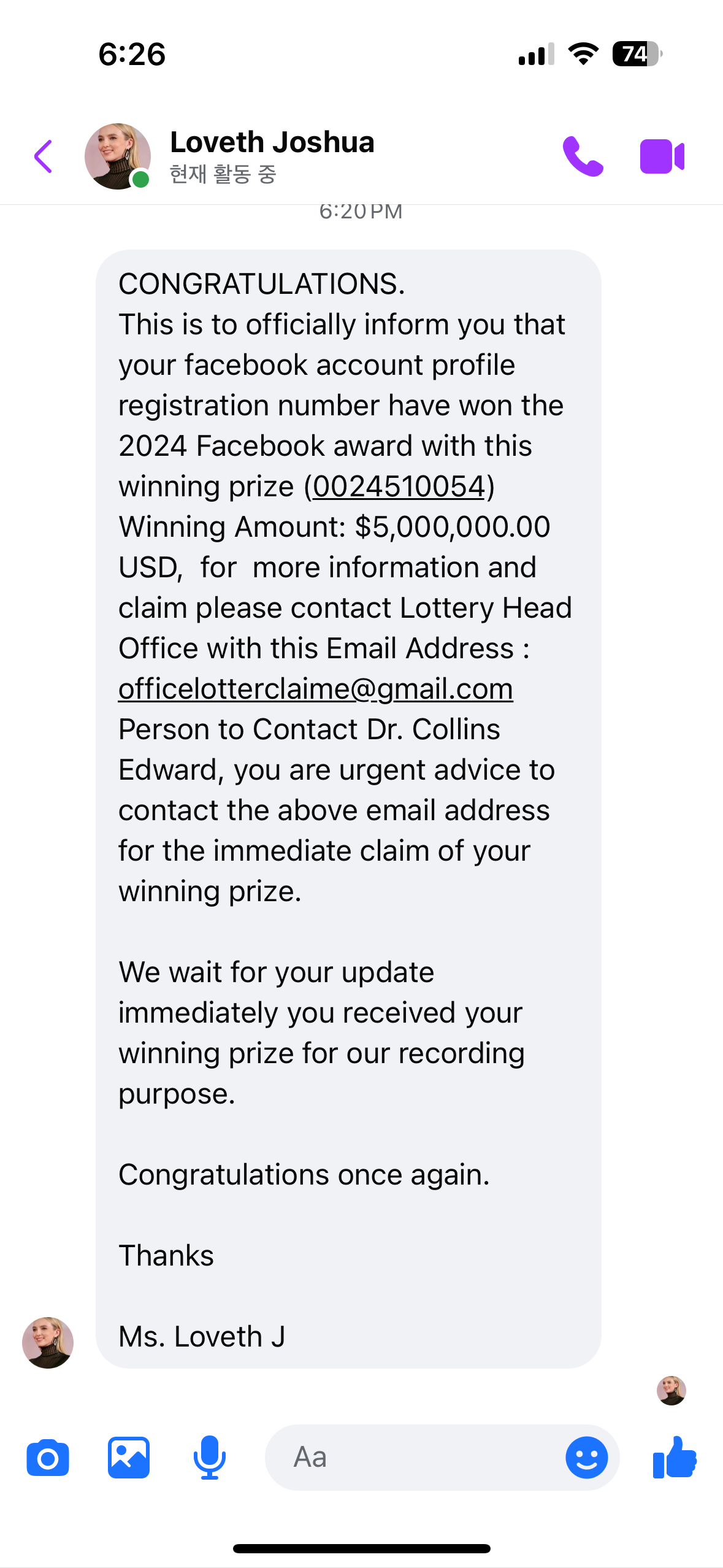723x1568 pixels.
Task: Tap the underlined number 0024510054
Action: tap(399, 486)
